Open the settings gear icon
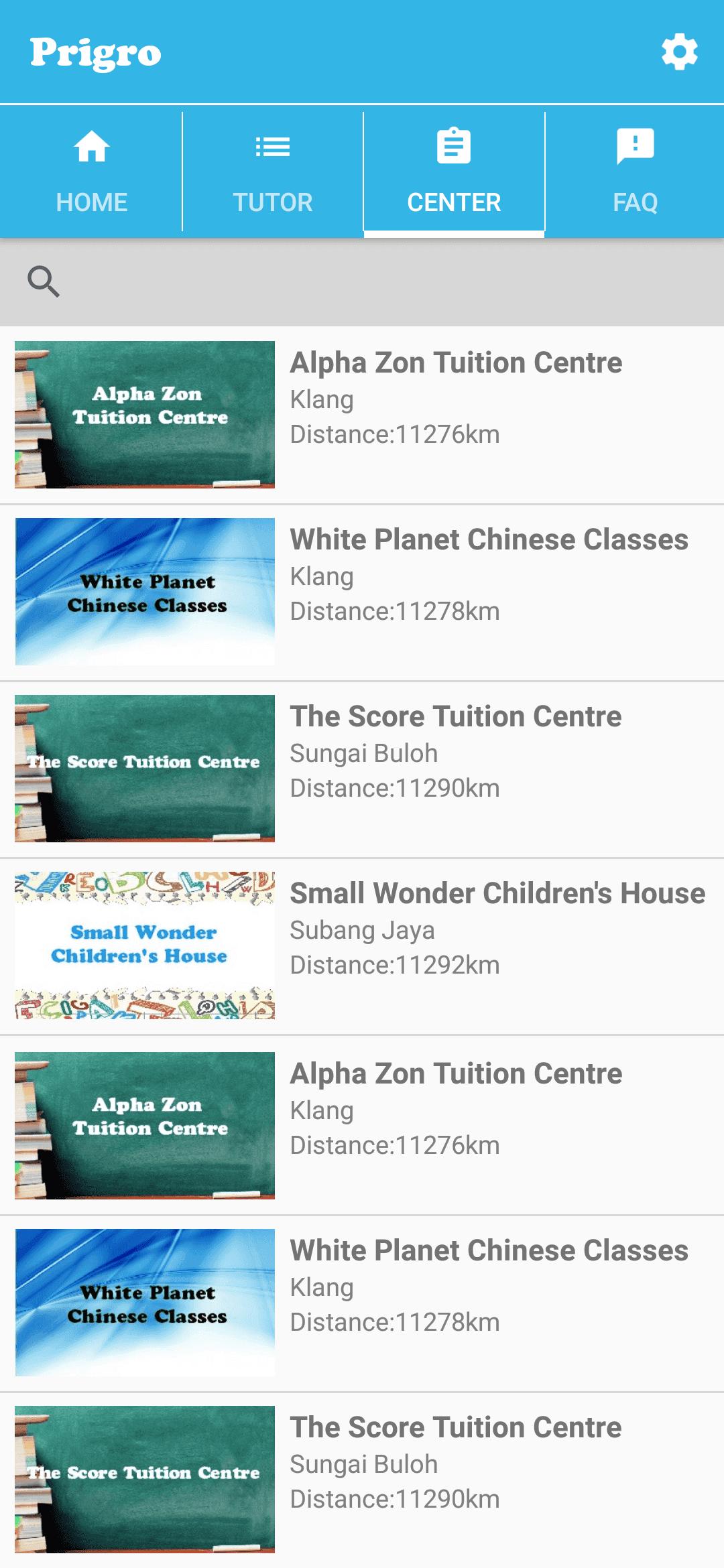Image resolution: width=724 pixels, height=1568 pixels. [x=679, y=51]
